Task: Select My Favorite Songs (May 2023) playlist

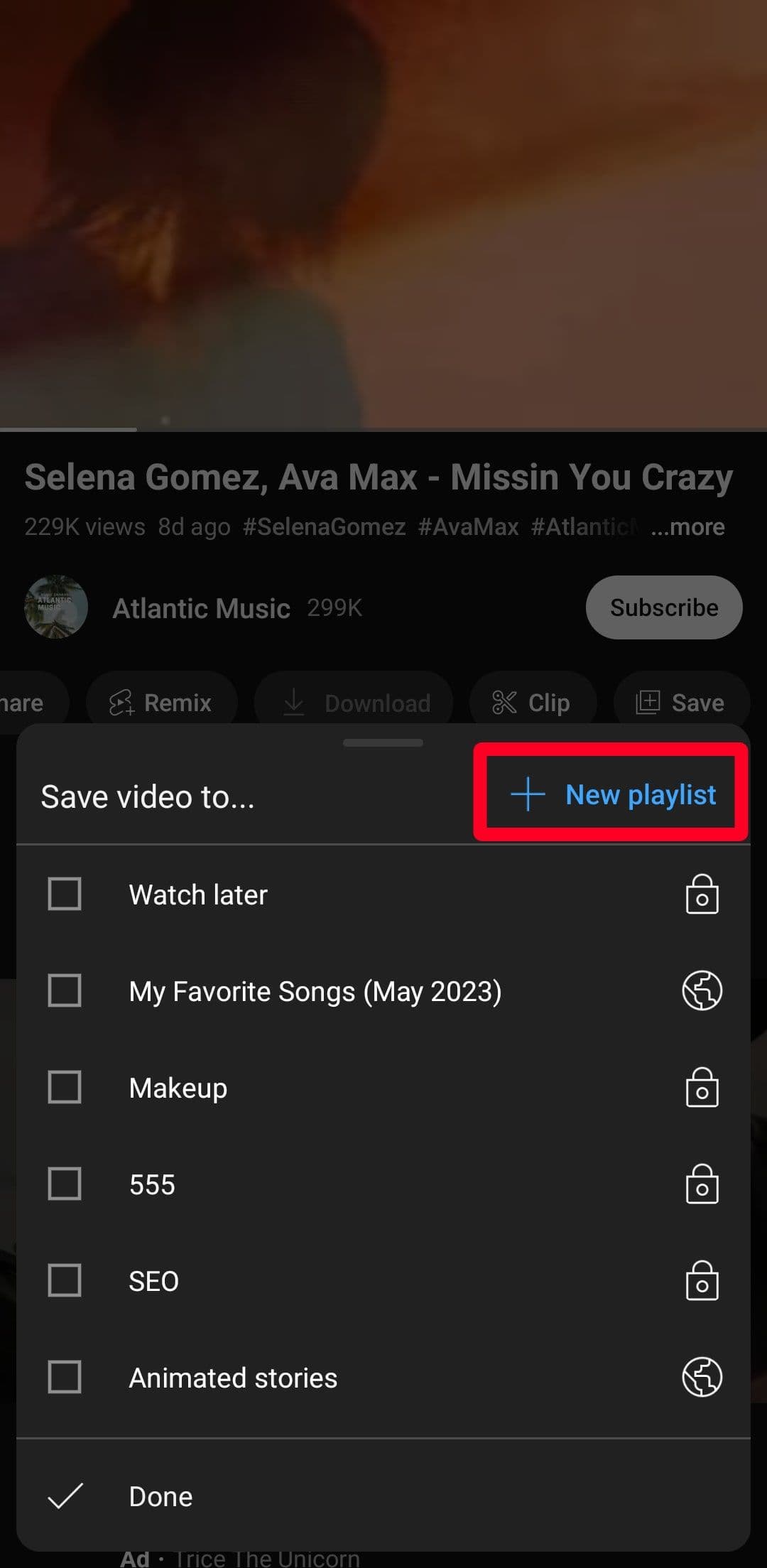Action: coord(65,990)
